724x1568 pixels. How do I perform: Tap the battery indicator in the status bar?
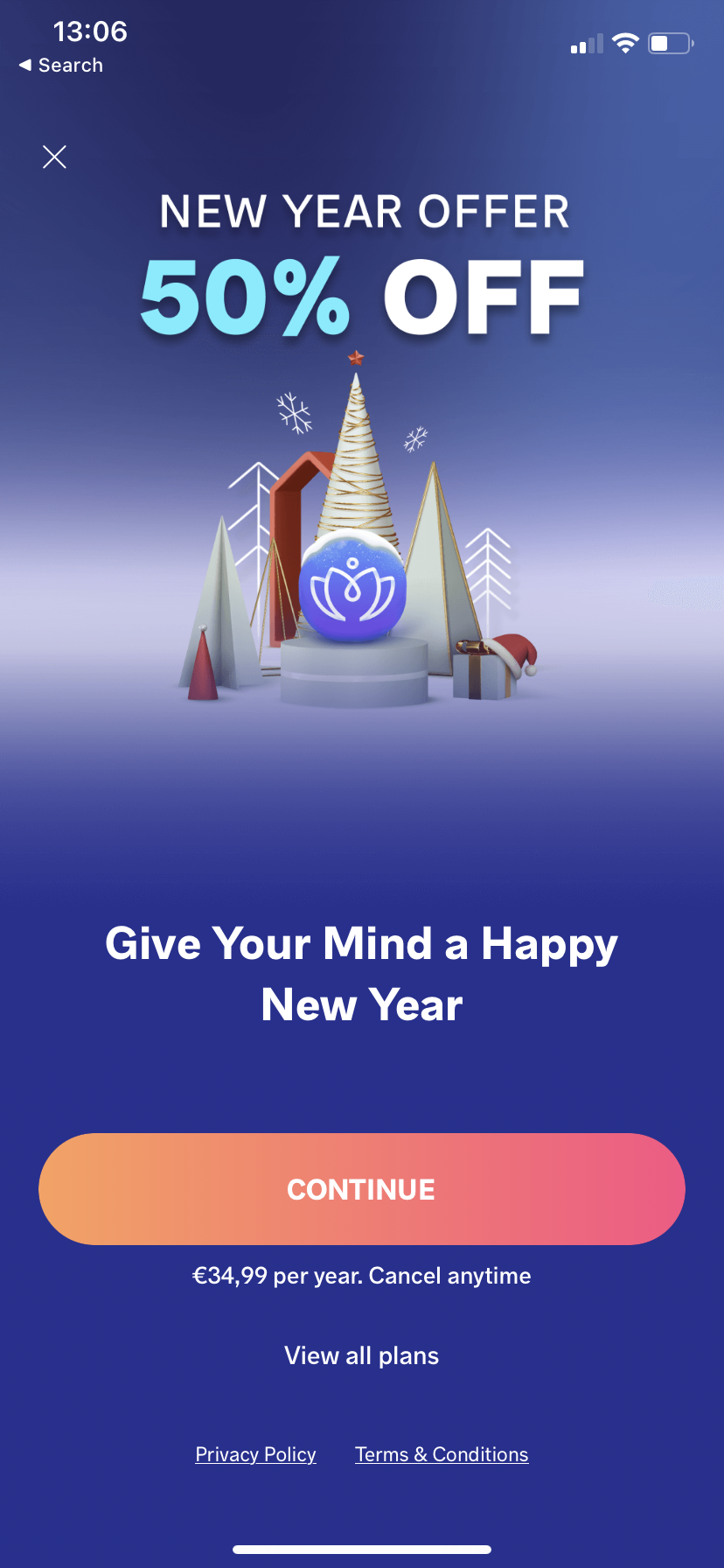(x=670, y=42)
